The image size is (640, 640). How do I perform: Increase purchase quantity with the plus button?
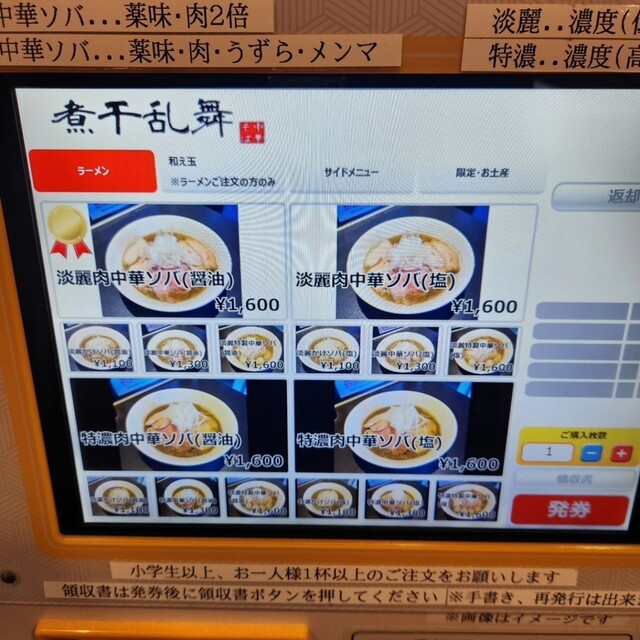[621, 453]
